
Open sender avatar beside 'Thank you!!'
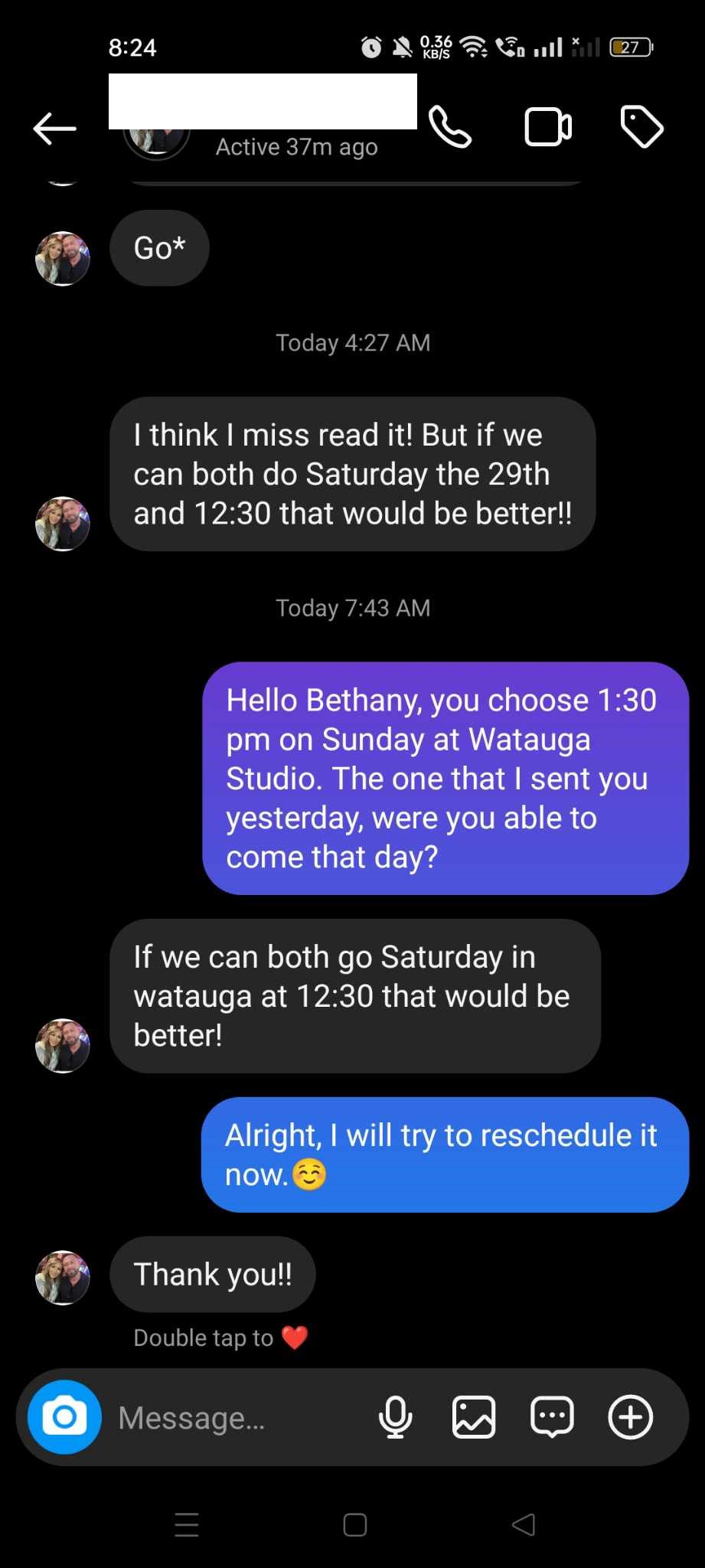coord(63,1278)
